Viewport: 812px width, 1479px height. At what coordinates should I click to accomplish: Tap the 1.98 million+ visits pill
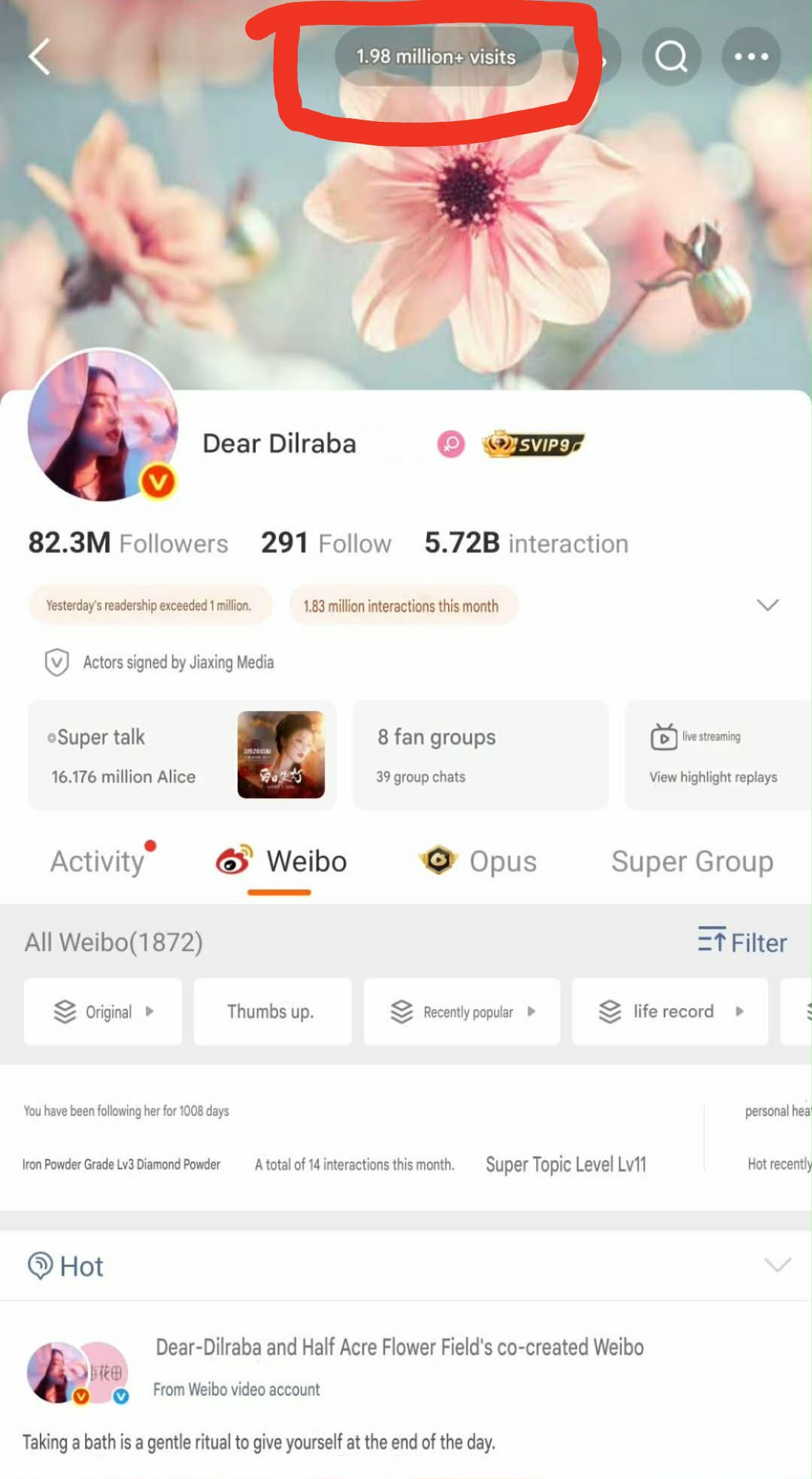[x=437, y=57]
